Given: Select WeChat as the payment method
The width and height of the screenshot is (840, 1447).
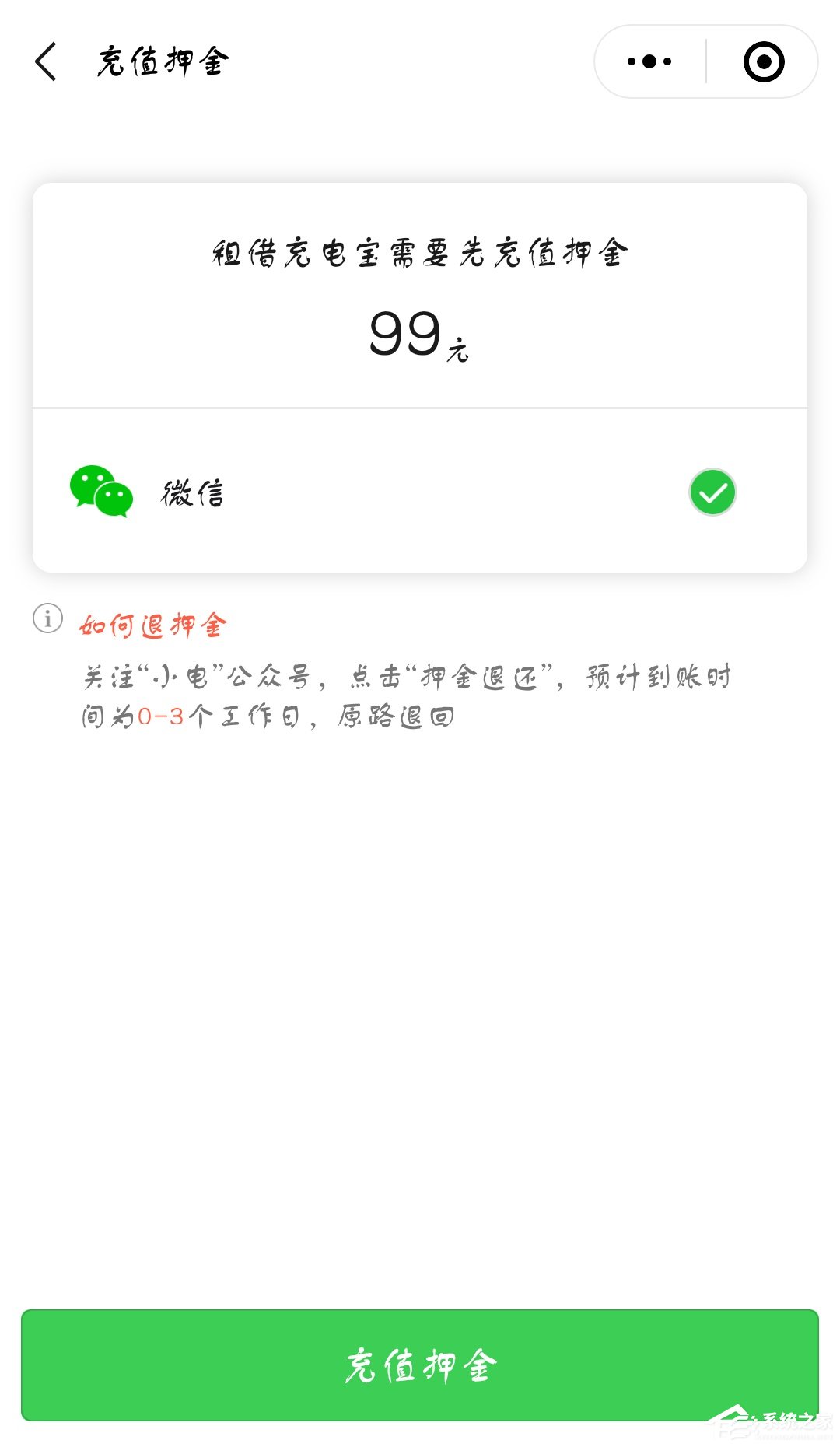Looking at the screenshot, I should [x=420, y=492].
